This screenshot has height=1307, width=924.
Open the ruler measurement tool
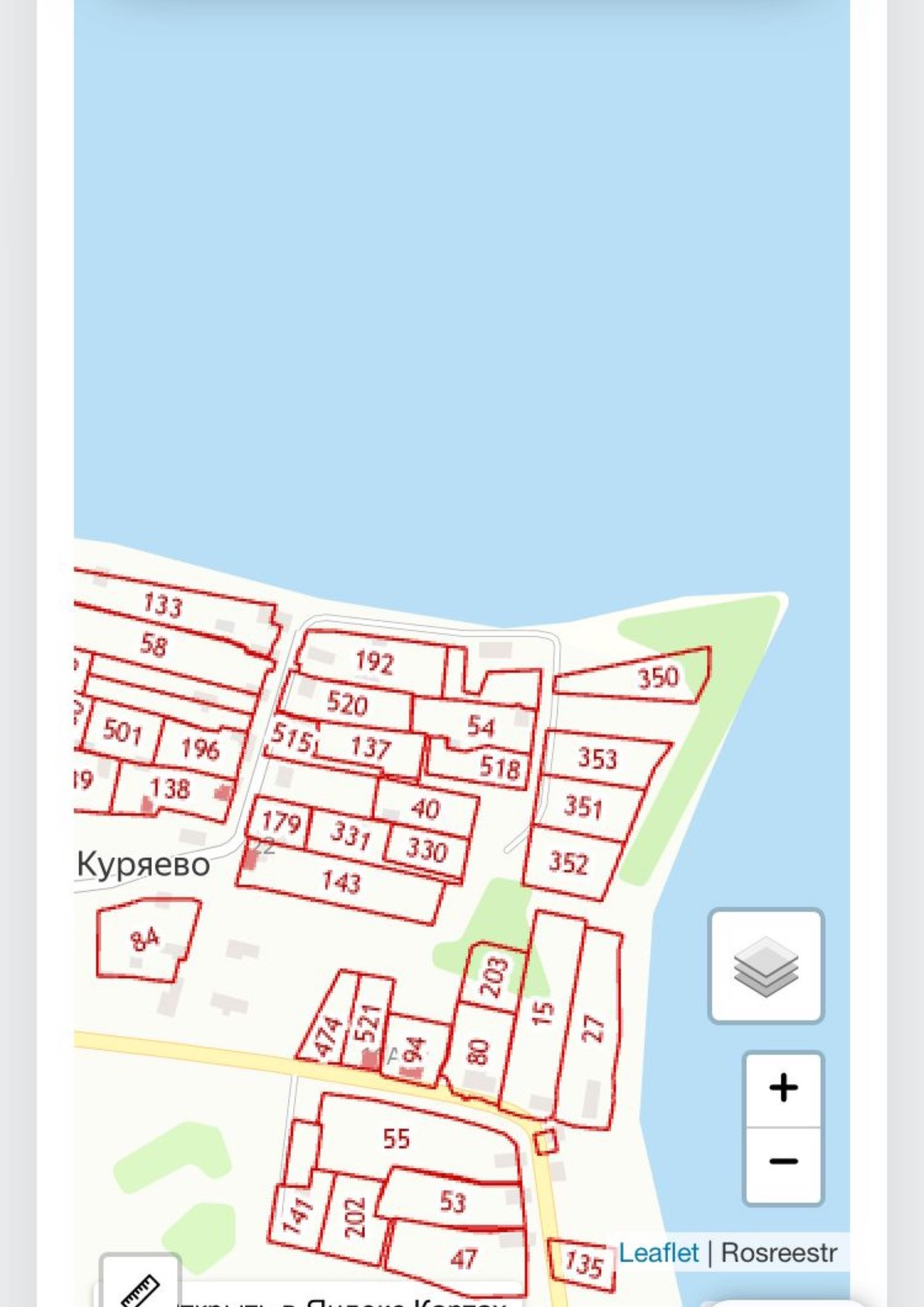tap(140, 1286)
